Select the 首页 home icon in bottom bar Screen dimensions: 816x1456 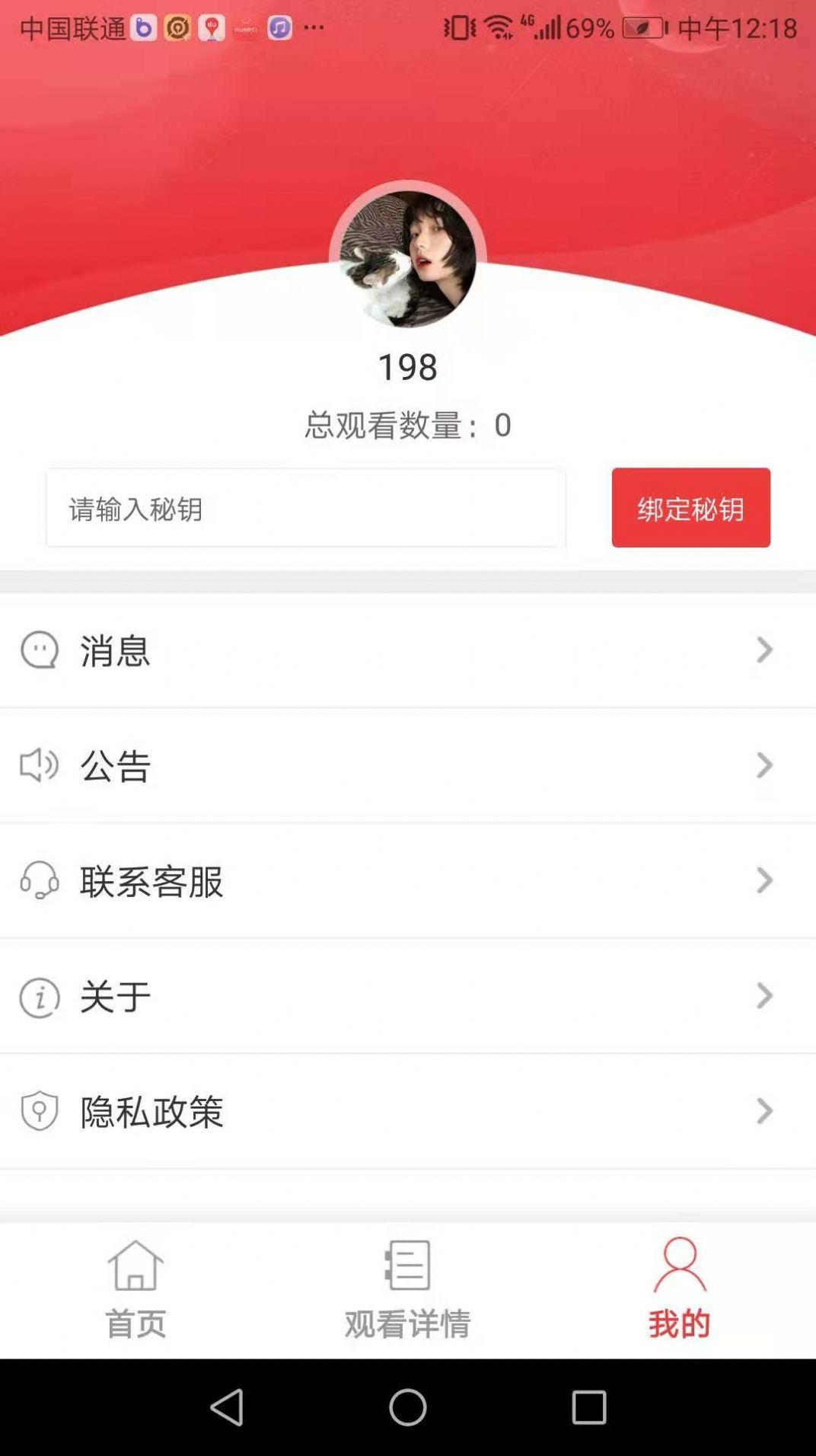(x=135, y=1262)
